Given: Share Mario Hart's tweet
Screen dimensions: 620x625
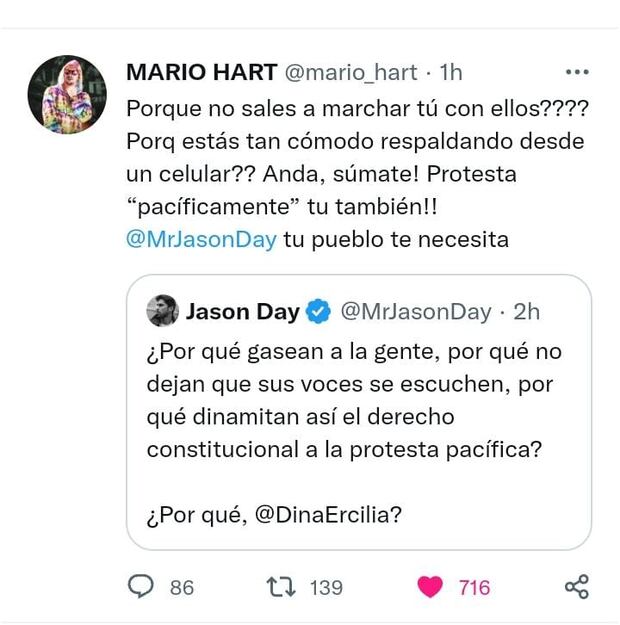Looking at the screenshot, I should click(576, 587).
